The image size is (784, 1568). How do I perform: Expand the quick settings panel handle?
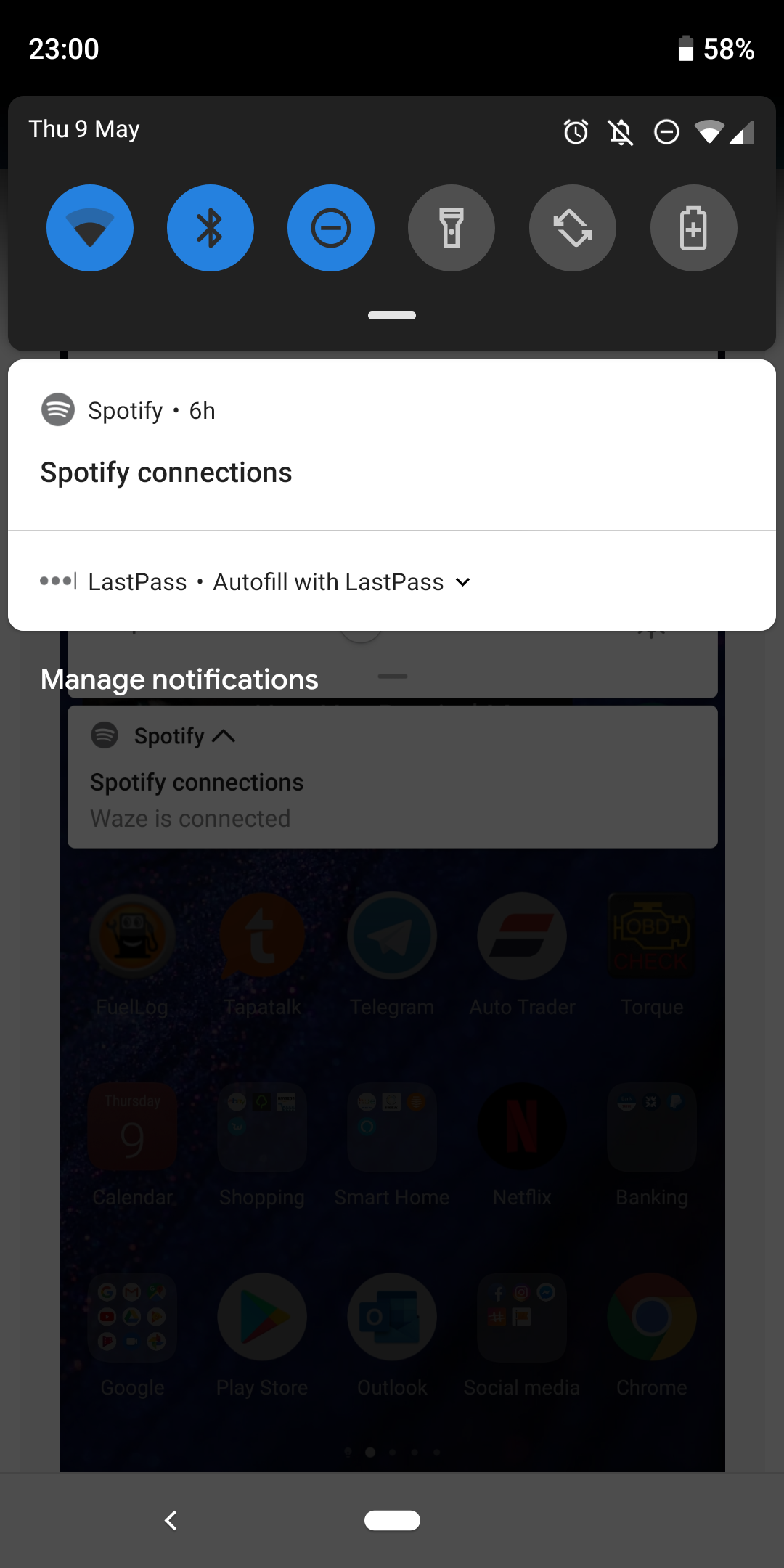coord(392,316)
